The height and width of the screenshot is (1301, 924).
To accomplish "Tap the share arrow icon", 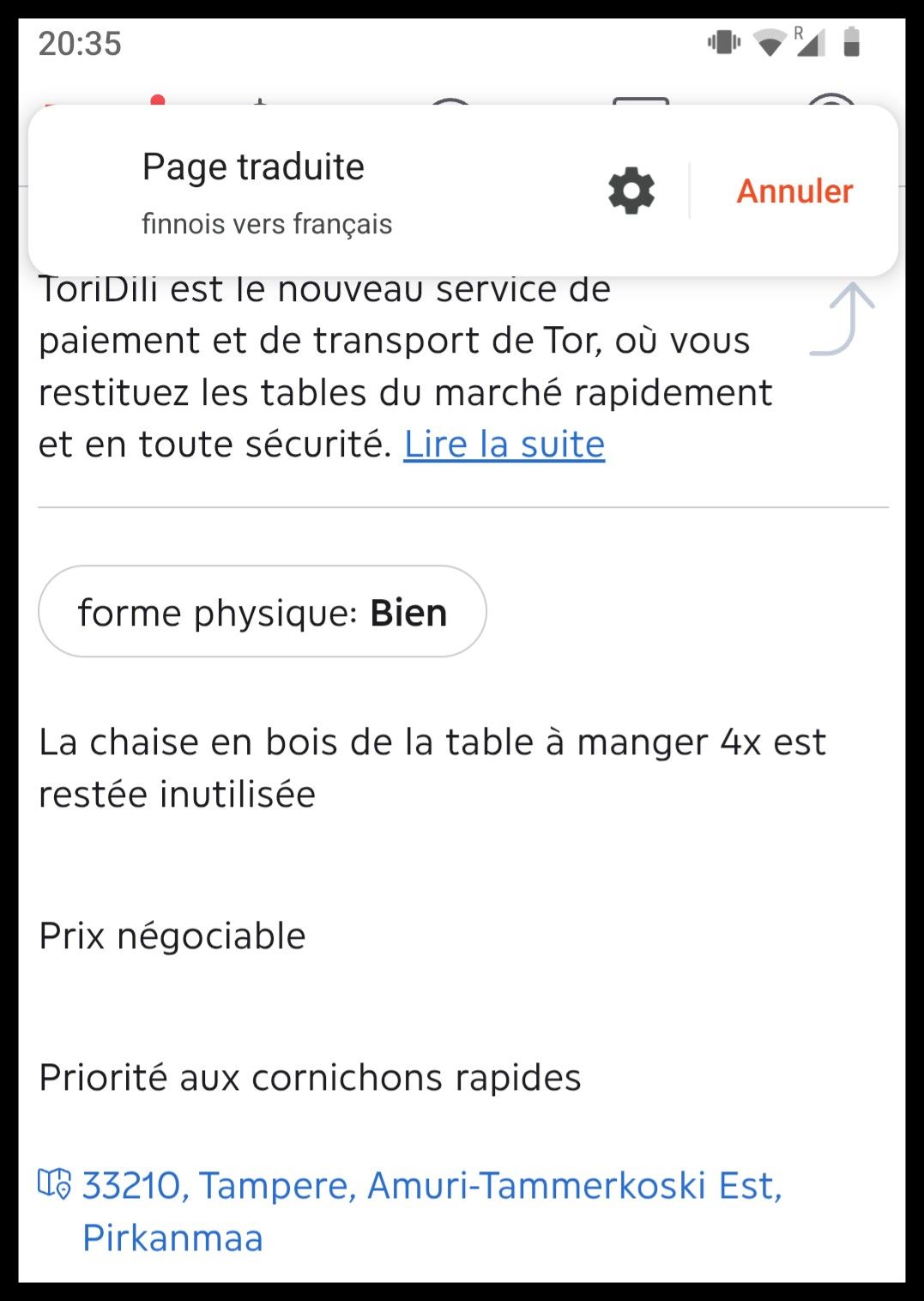I will [x=844, y=319].
